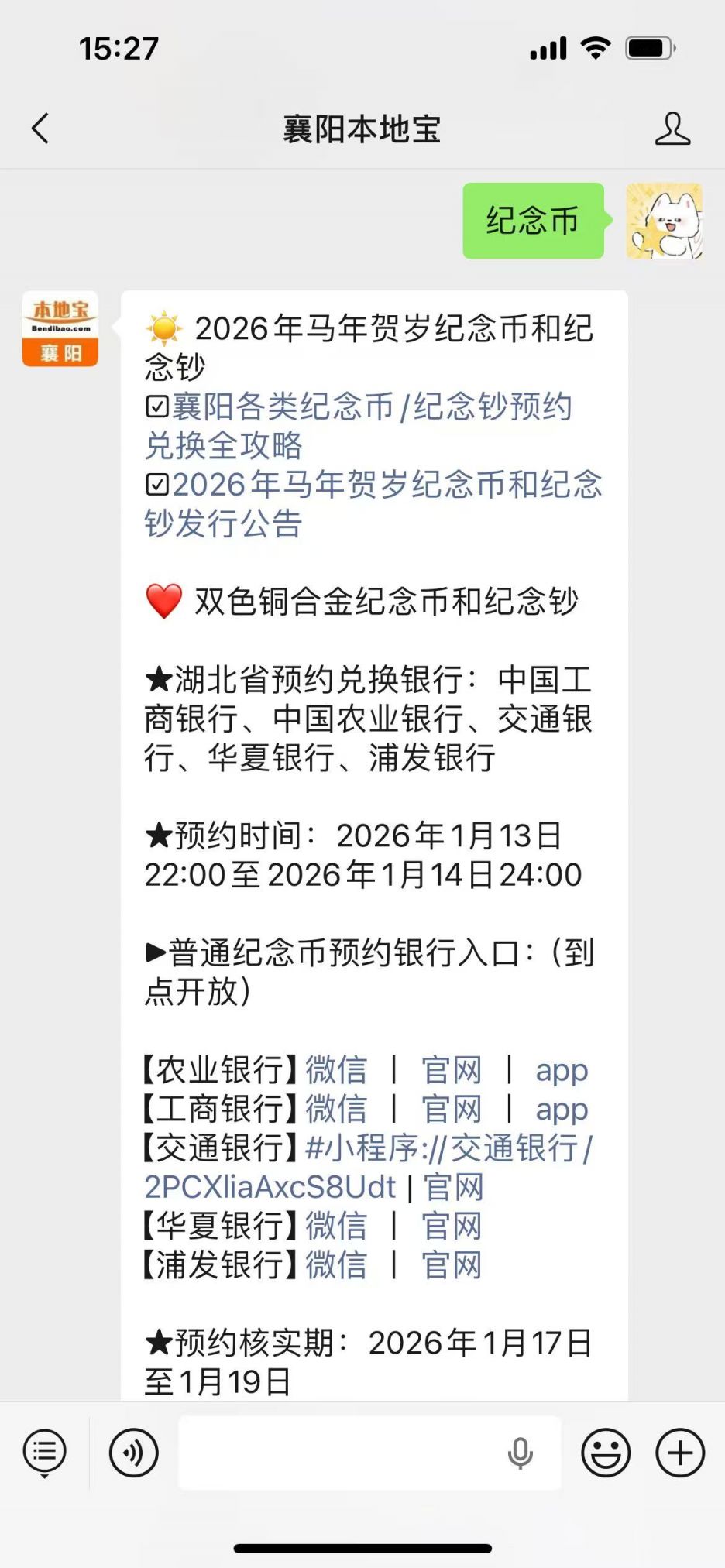Open the account profile icon
The width and height of the screenshot is (725, 1568).
coord(672,129)
